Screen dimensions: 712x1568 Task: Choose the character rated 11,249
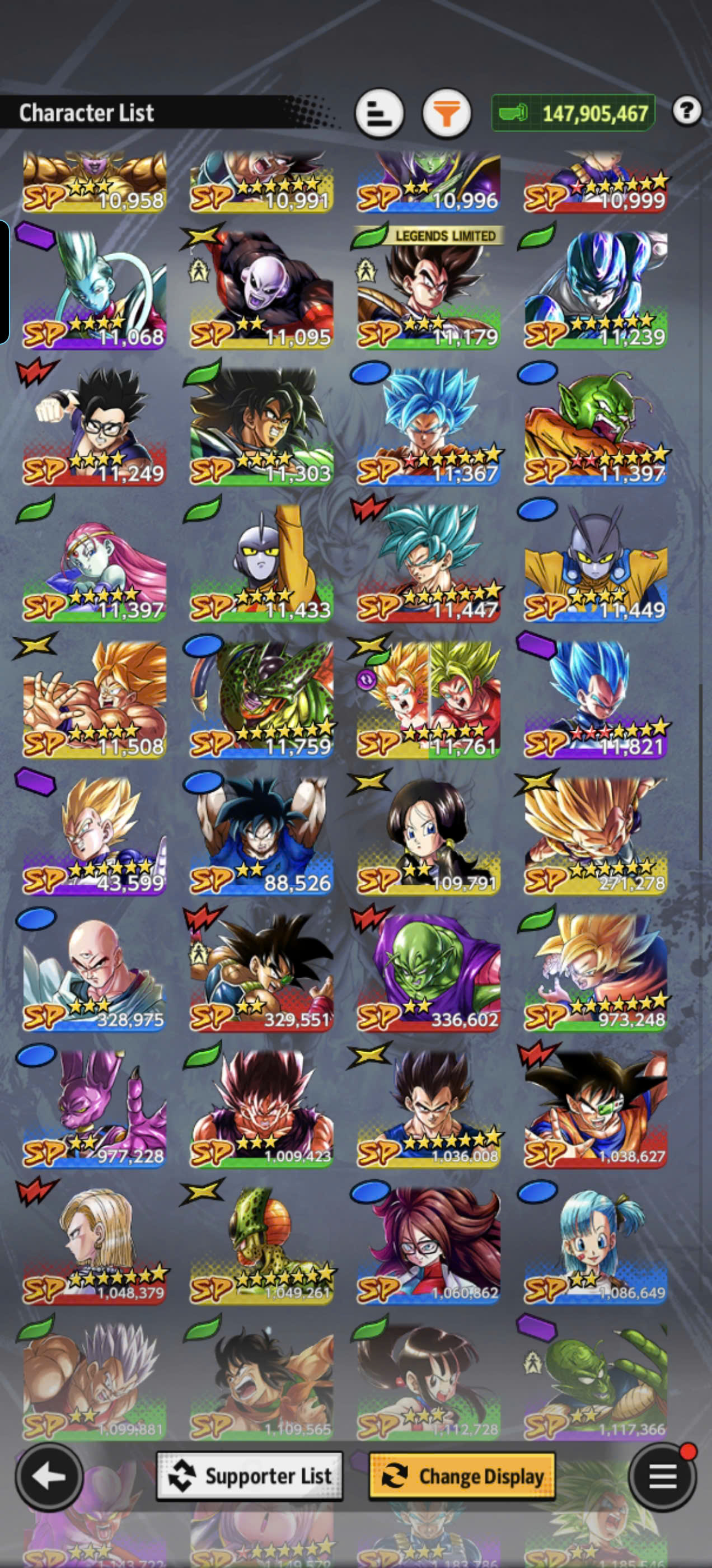coord(95,424)
